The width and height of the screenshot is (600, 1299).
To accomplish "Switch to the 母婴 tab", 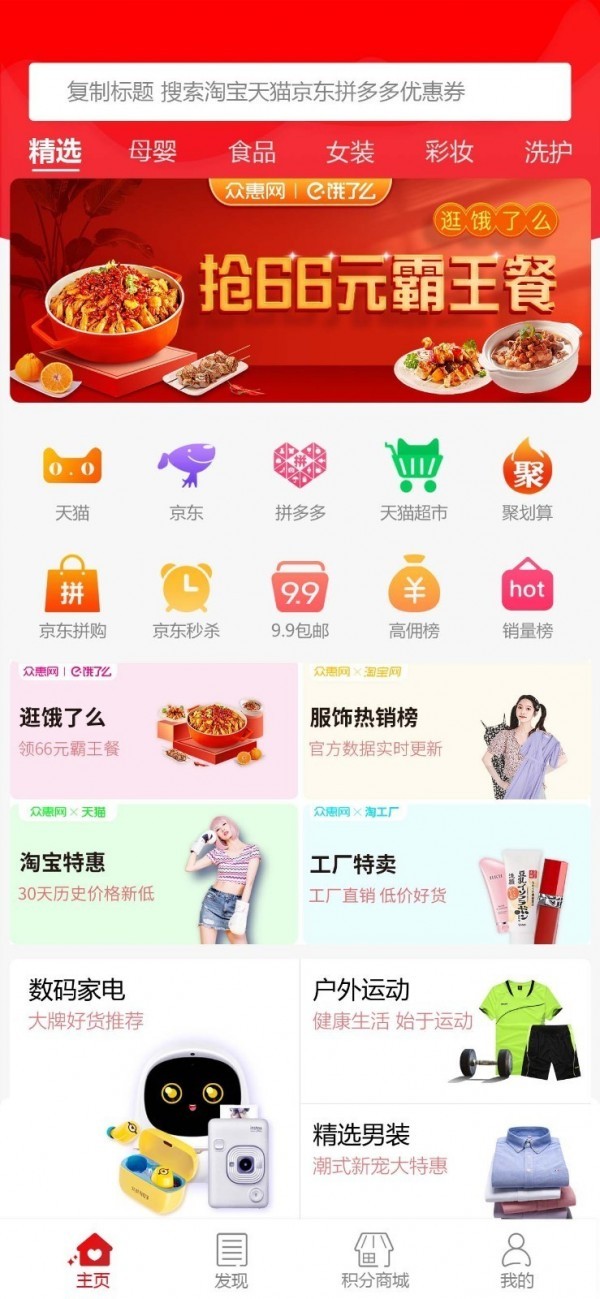I will [152, 152].
